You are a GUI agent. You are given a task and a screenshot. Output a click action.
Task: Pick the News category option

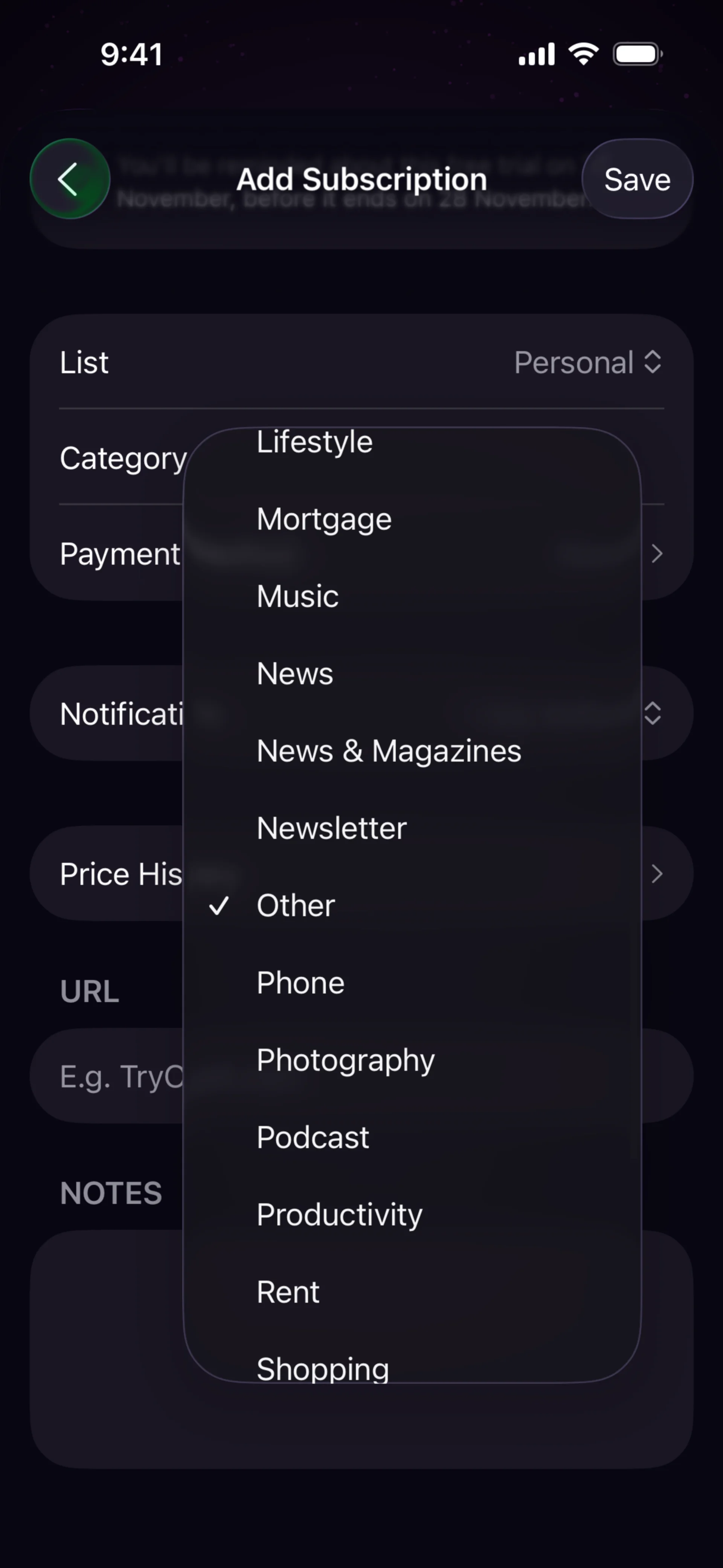(x=295, y=674)
